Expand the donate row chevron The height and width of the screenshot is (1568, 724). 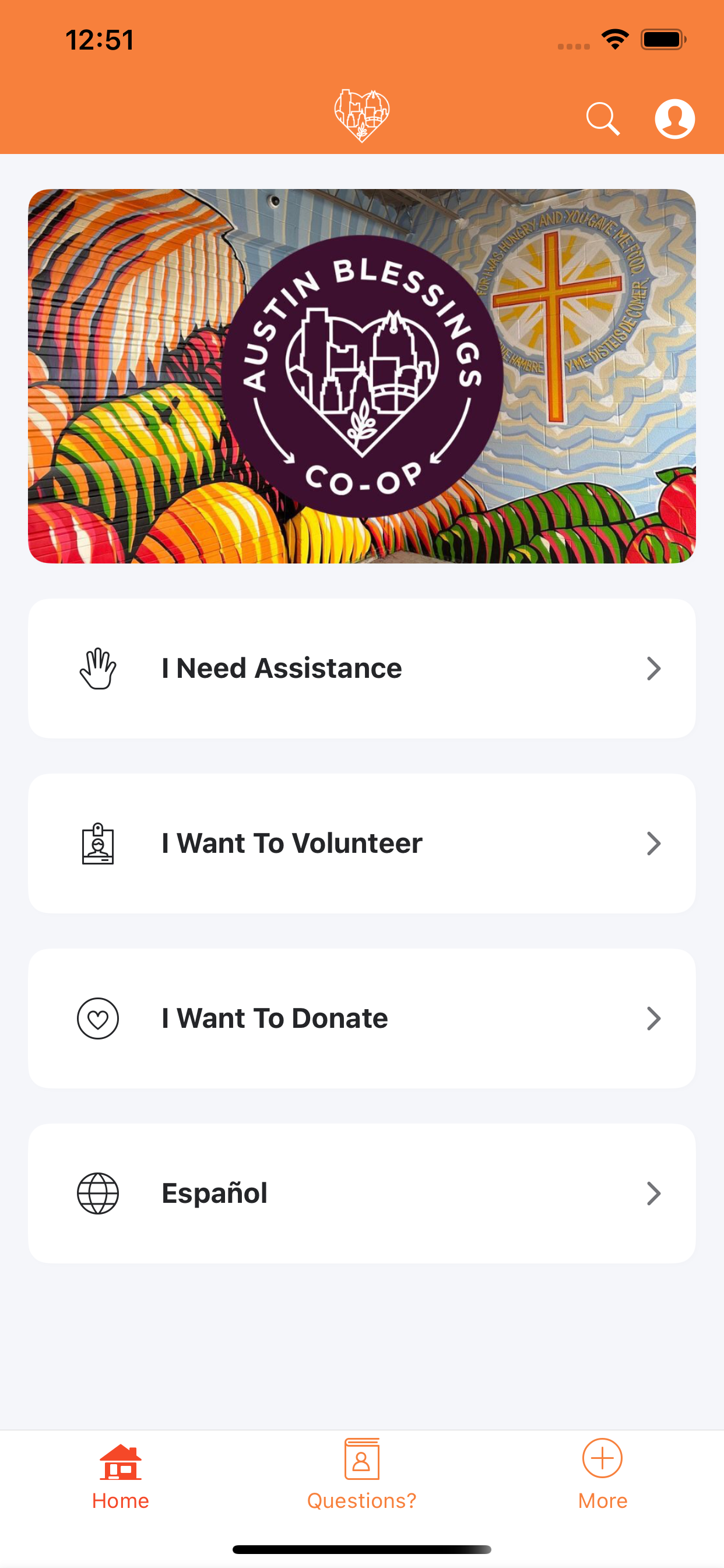(x=654, y=1018)
